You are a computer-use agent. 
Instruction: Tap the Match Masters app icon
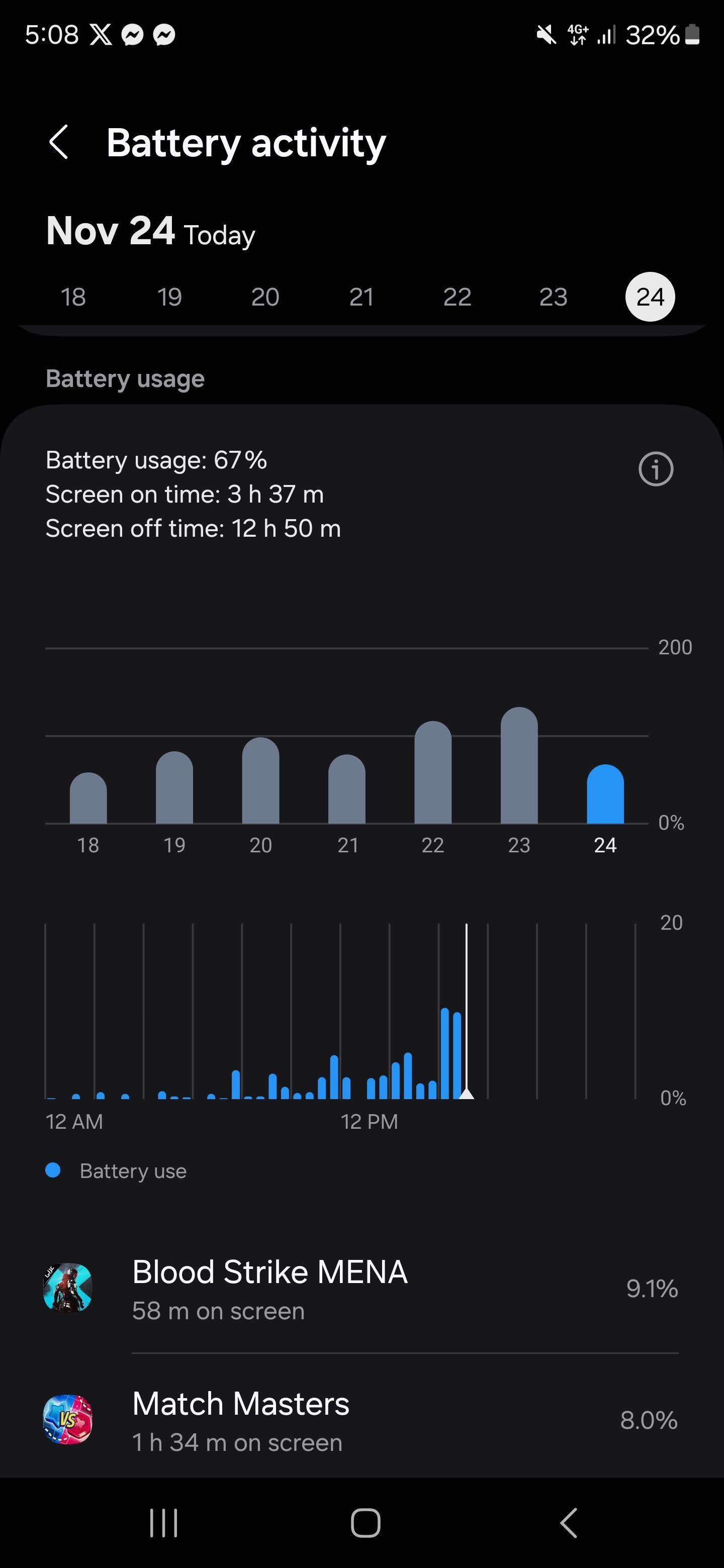67,1422
